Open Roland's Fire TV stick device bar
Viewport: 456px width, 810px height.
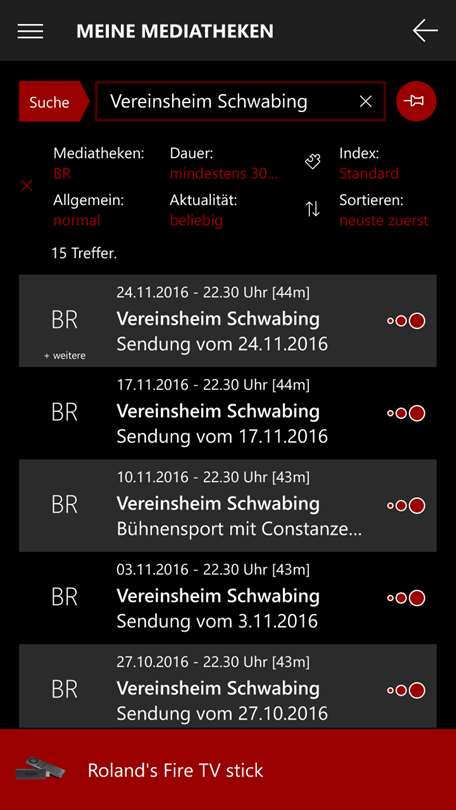tap(228, 770)
